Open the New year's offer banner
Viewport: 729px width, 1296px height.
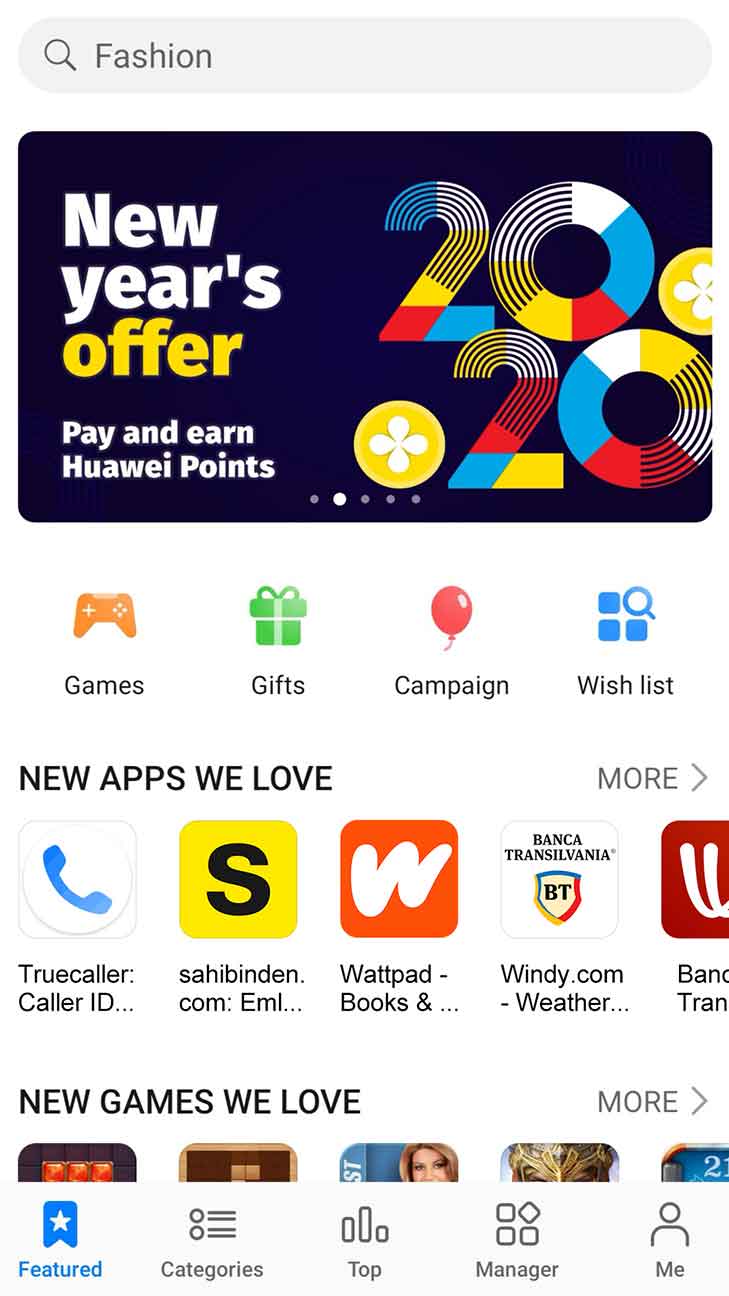(x=364, y=326)
